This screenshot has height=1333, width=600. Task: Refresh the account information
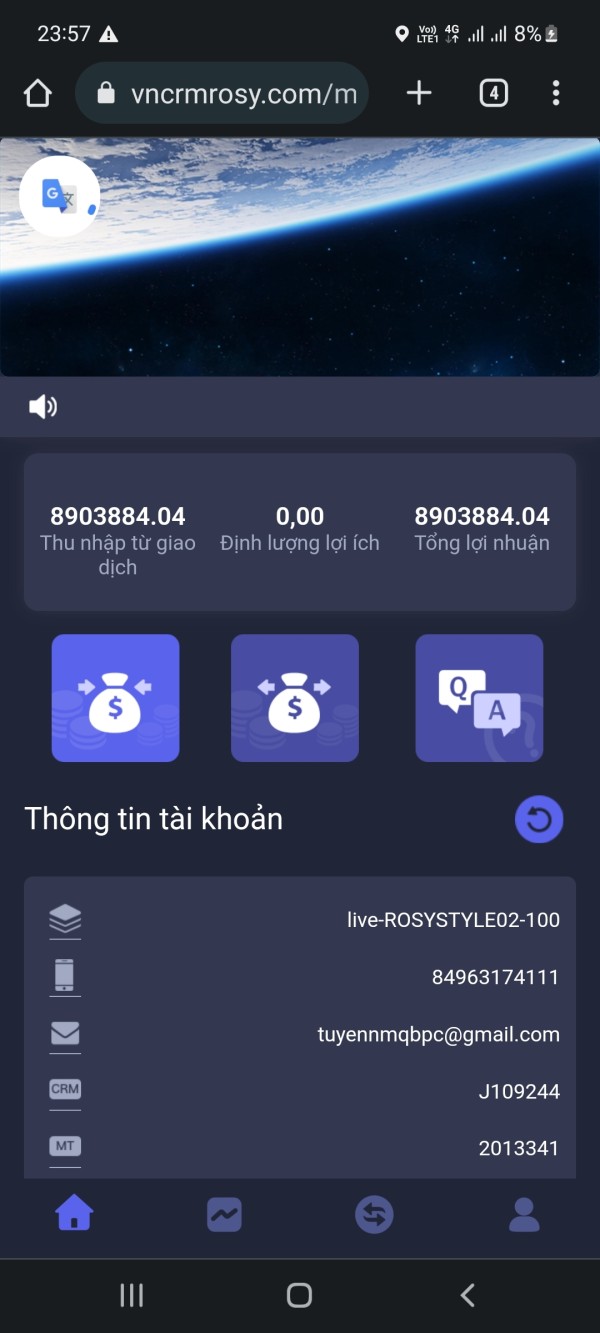(539, 819)
